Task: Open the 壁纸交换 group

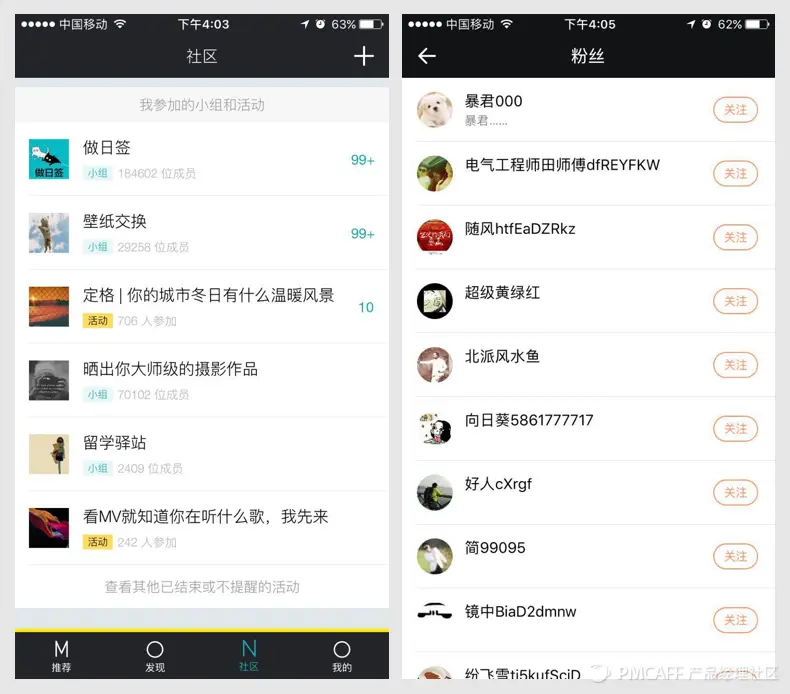Action: [202, 233]
